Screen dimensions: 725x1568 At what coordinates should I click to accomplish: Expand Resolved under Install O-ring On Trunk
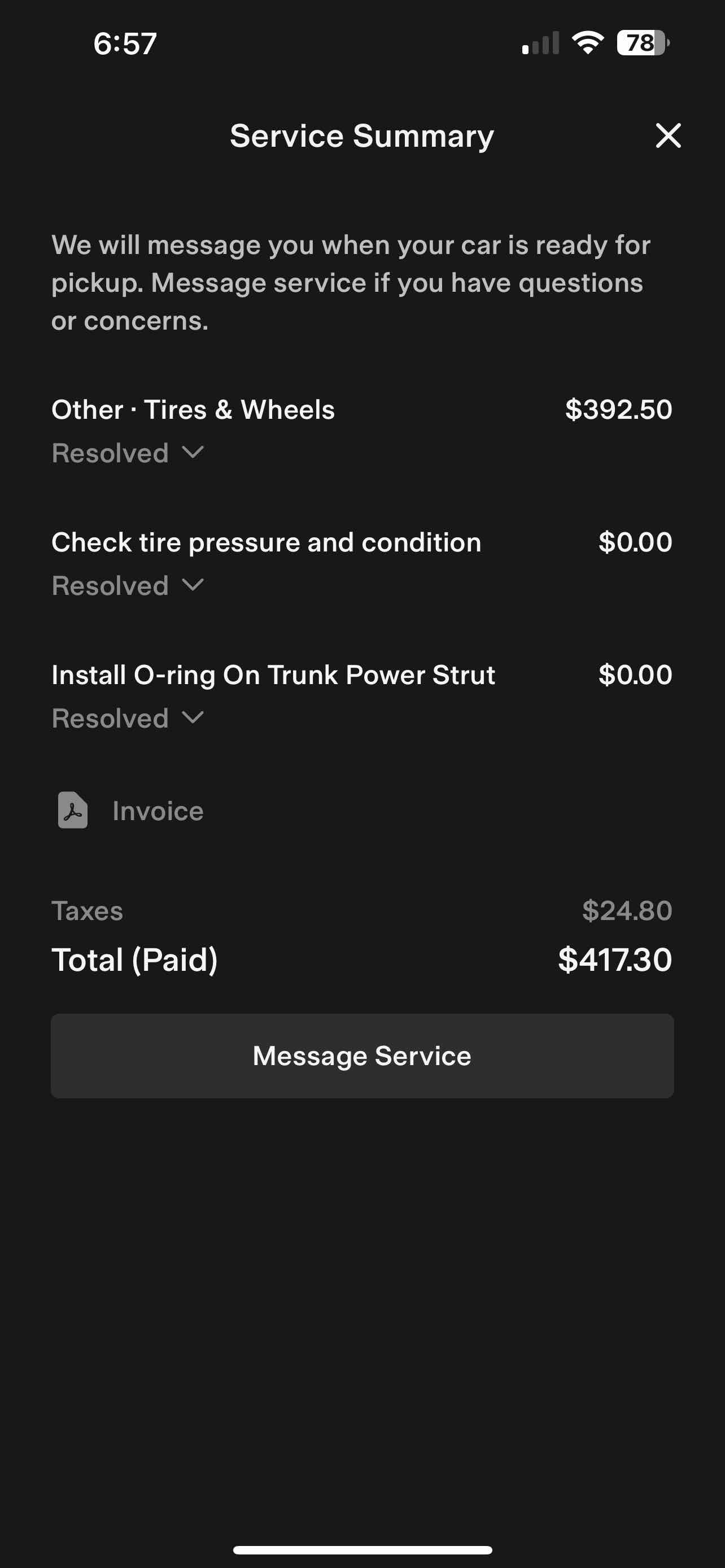coord(128,719)
